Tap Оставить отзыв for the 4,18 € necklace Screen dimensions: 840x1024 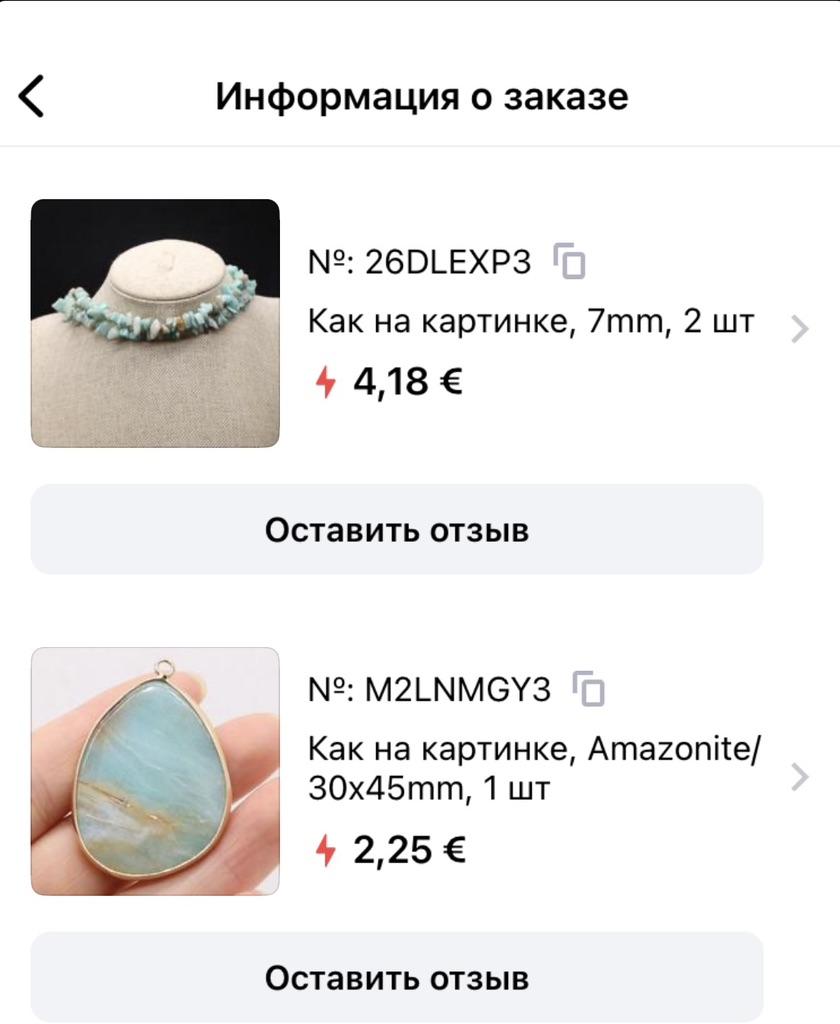pyautogui.click(x=397, y=529)
